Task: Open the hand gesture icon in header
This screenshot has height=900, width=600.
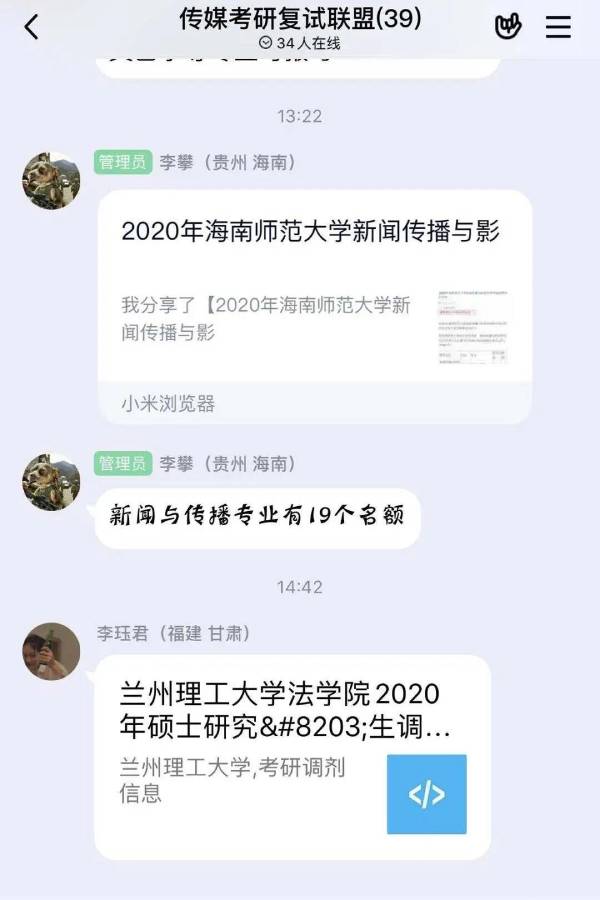Action: (x=508, y=27)
